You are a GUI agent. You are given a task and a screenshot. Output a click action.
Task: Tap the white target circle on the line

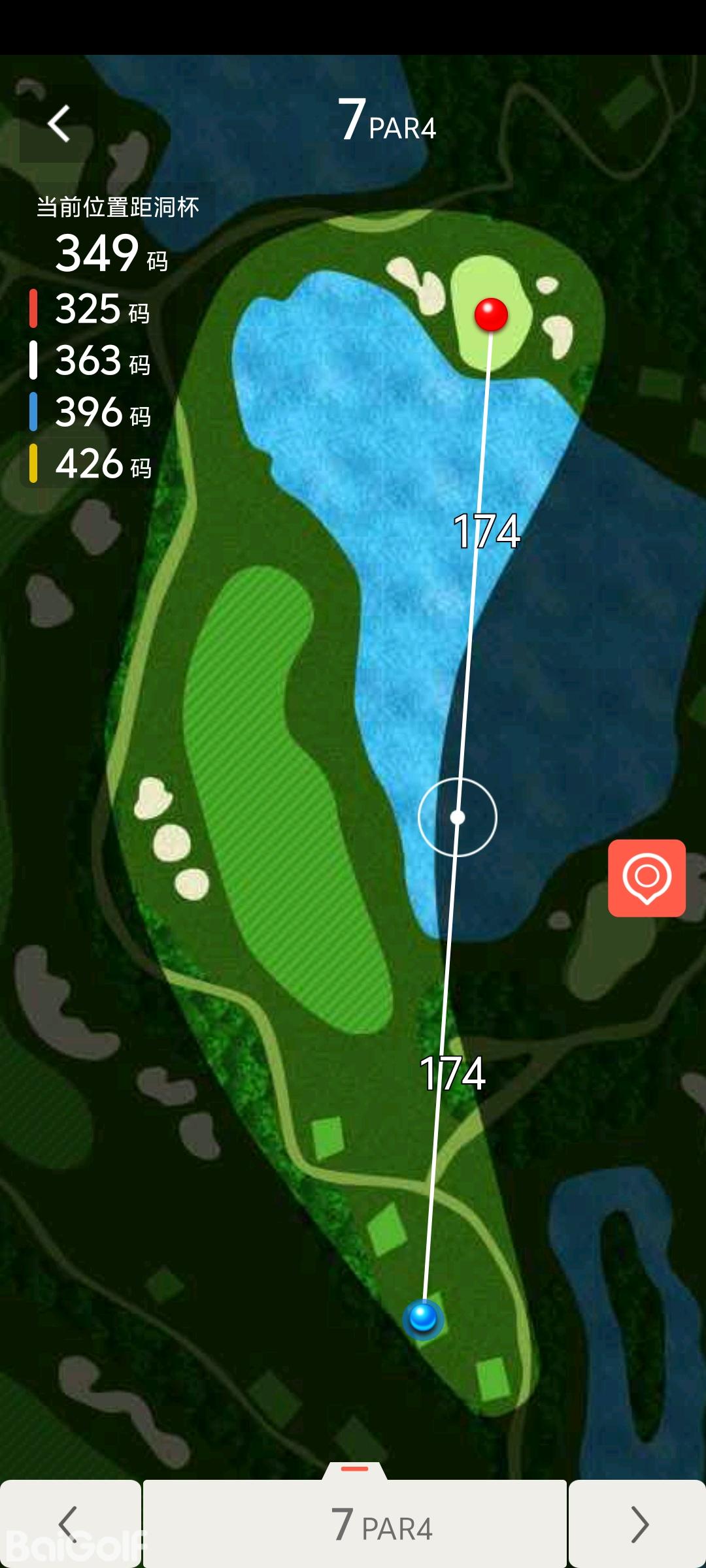(x=458, y=817)
